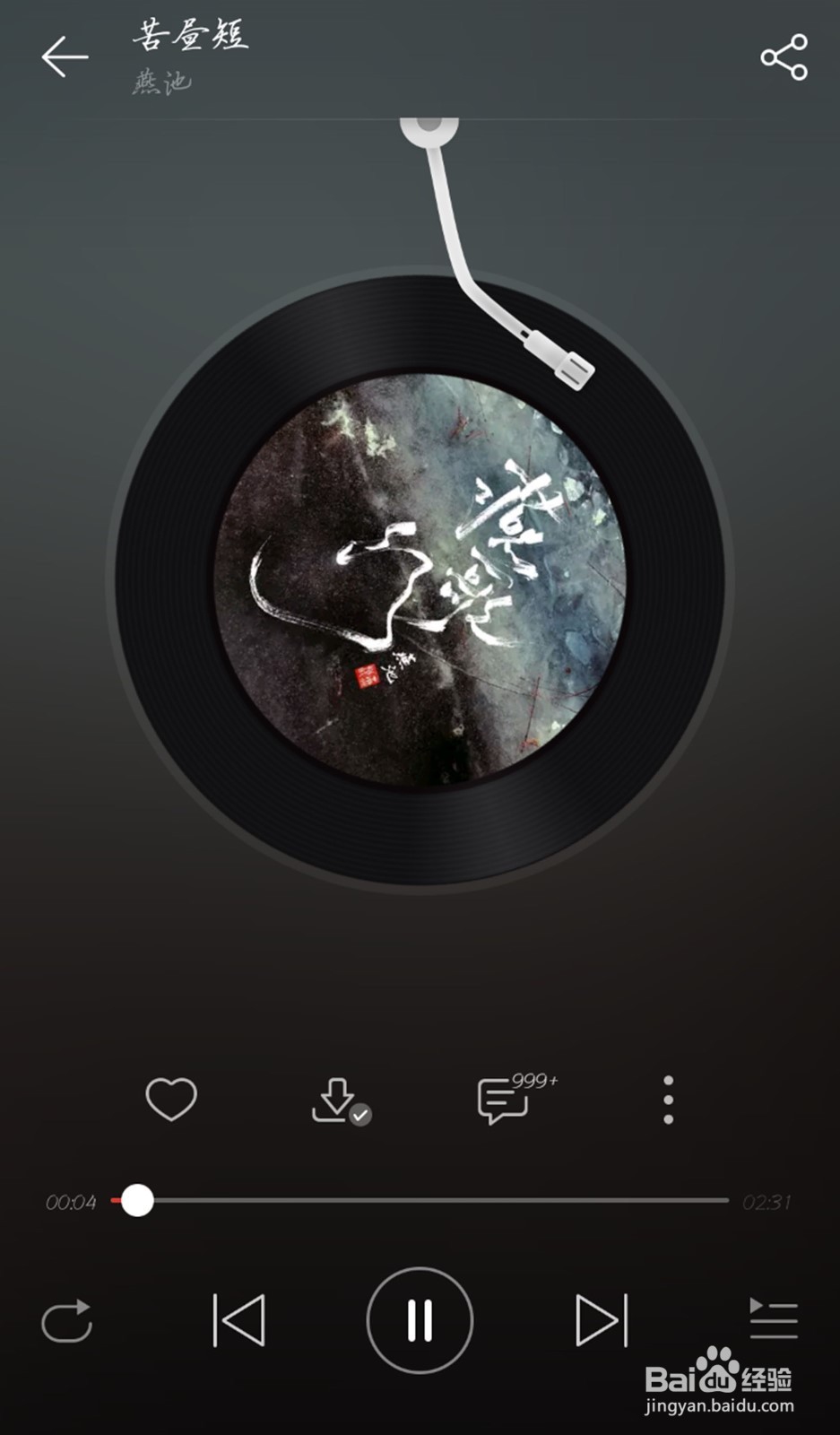Click the back arrow to exit player
Screen dimensions: 840x1435
[64, 57]
